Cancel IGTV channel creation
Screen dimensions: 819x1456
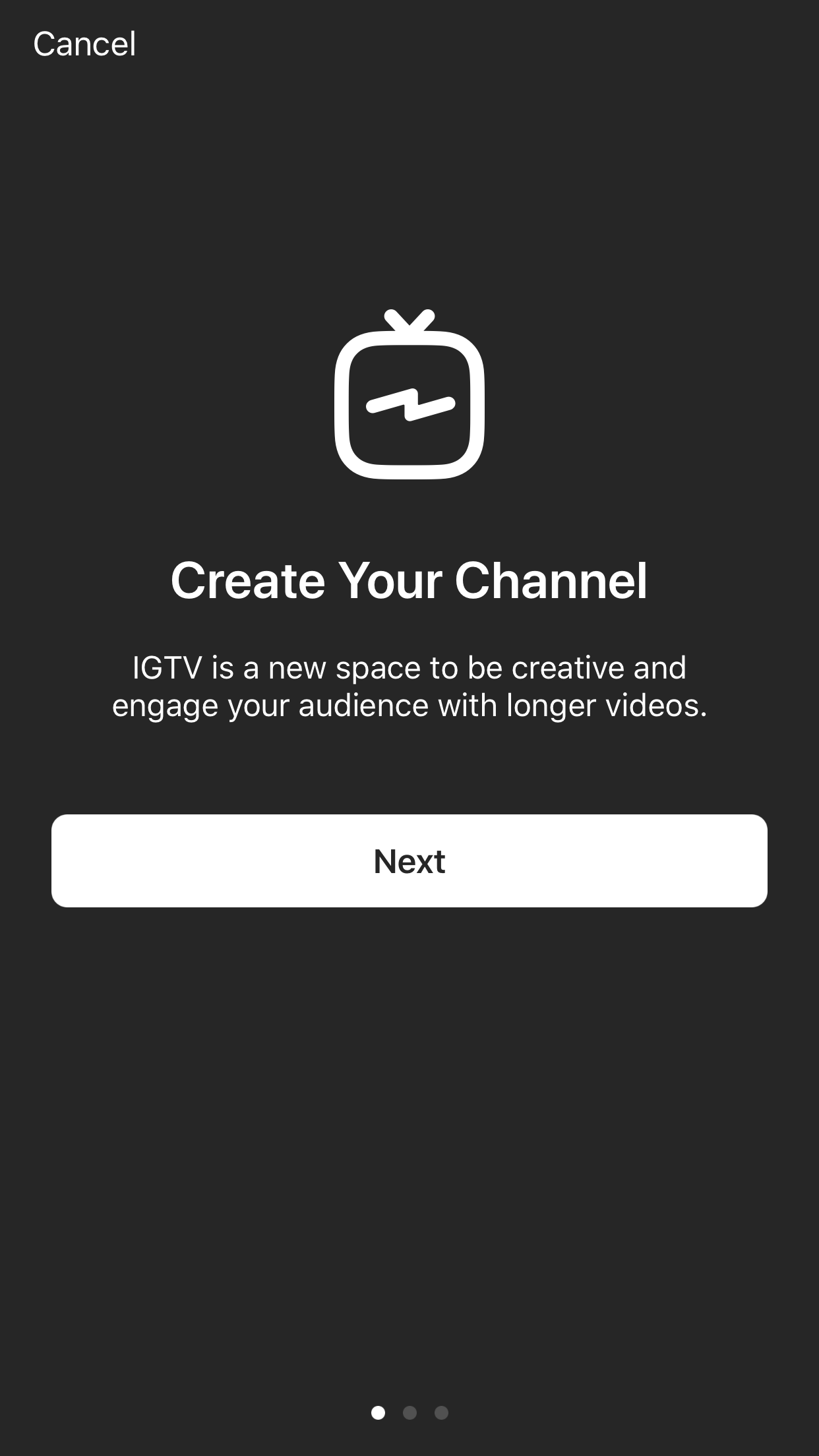(x=84, y=44)
